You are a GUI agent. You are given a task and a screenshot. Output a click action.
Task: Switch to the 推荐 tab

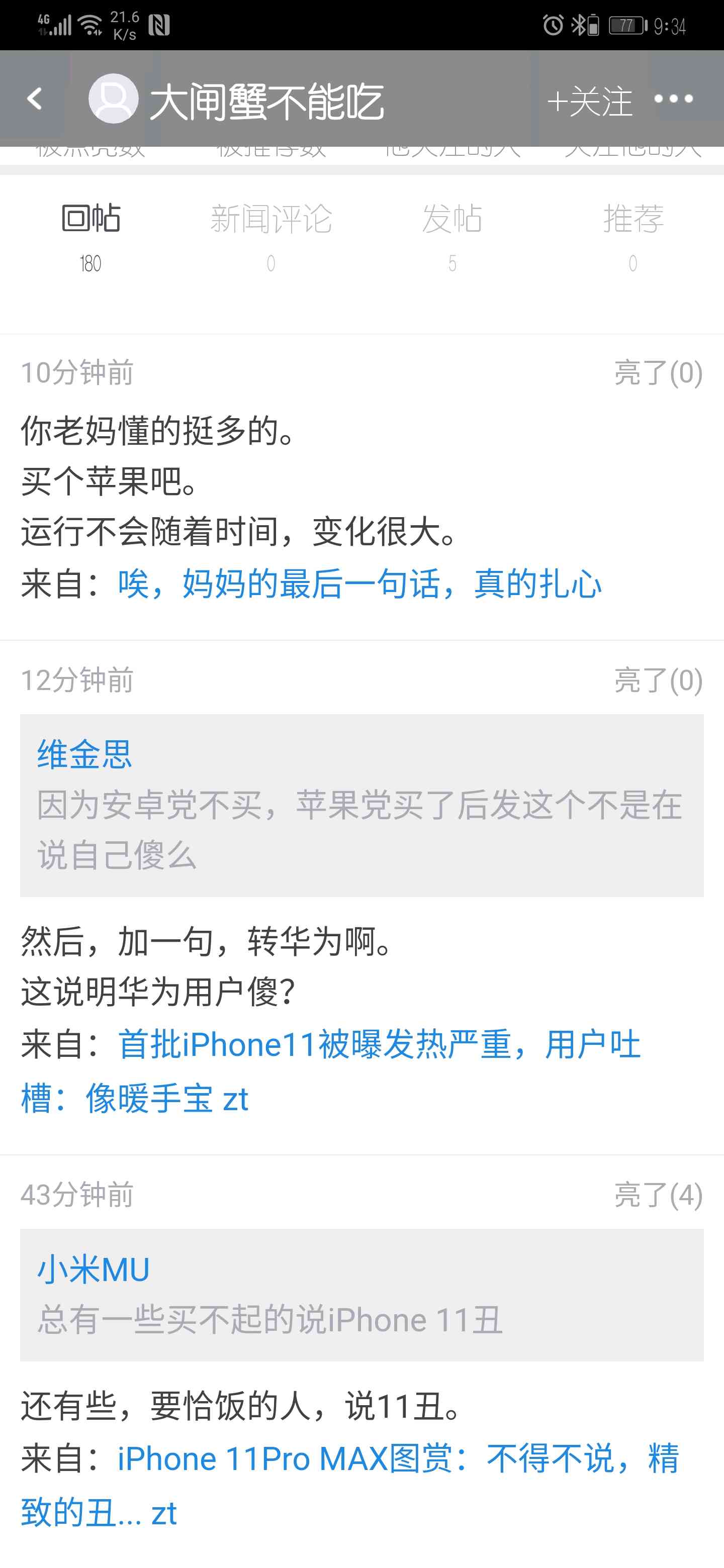[632, 237]
